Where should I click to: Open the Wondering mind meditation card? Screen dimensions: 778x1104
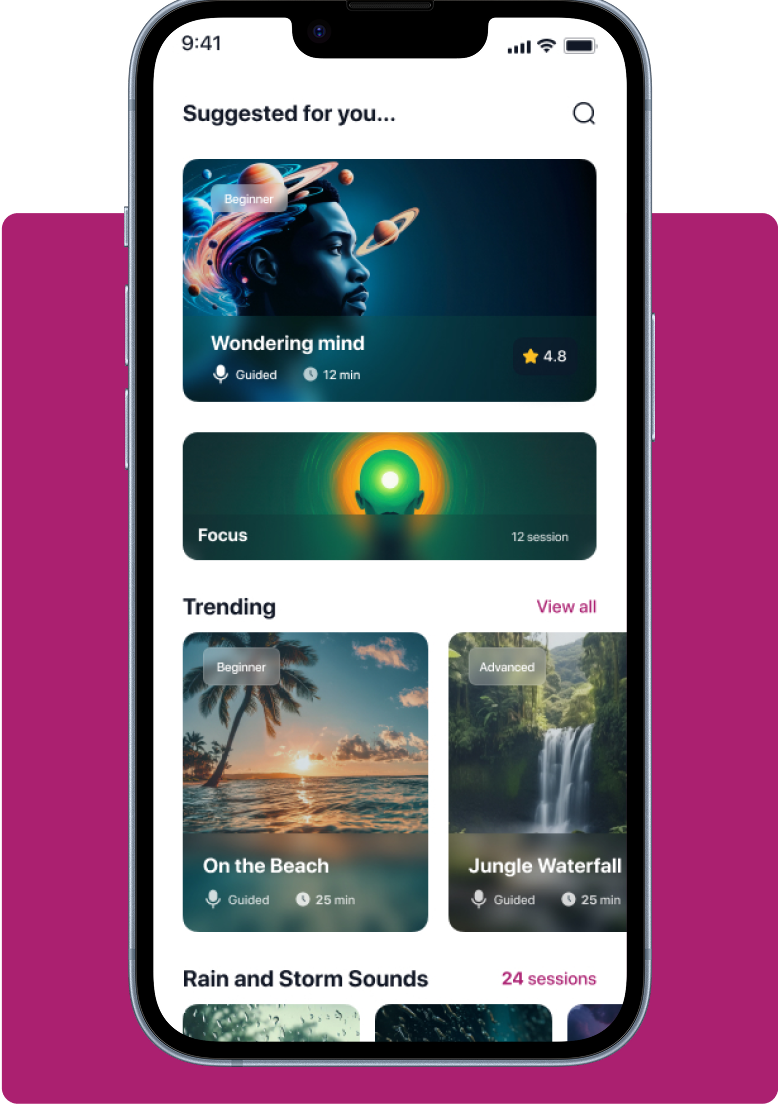point(389,280)
